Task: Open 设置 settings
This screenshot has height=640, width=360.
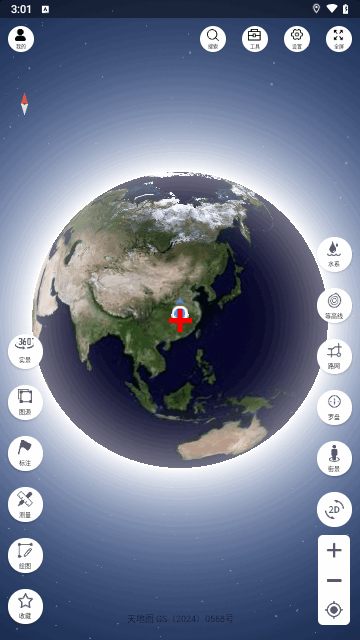Action: pos(297,39)
